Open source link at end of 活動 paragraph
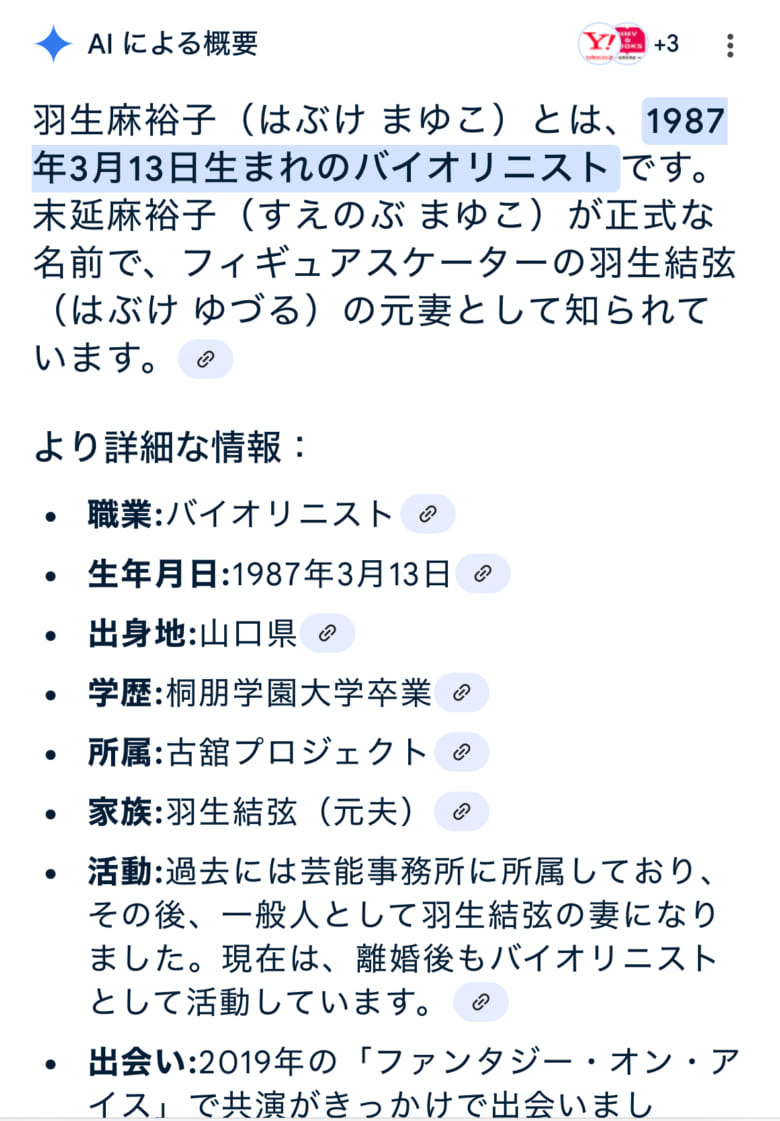The height and width of the screenshot is (1121, 780). click(480, 1001)
